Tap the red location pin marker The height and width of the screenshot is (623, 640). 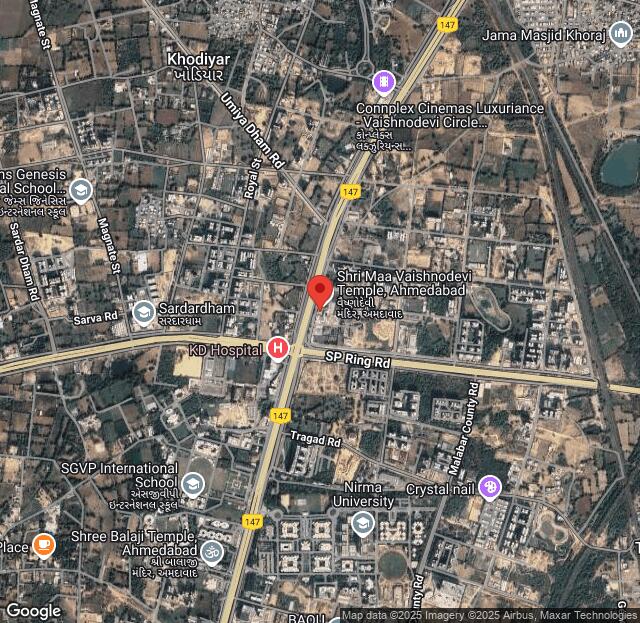320,291
